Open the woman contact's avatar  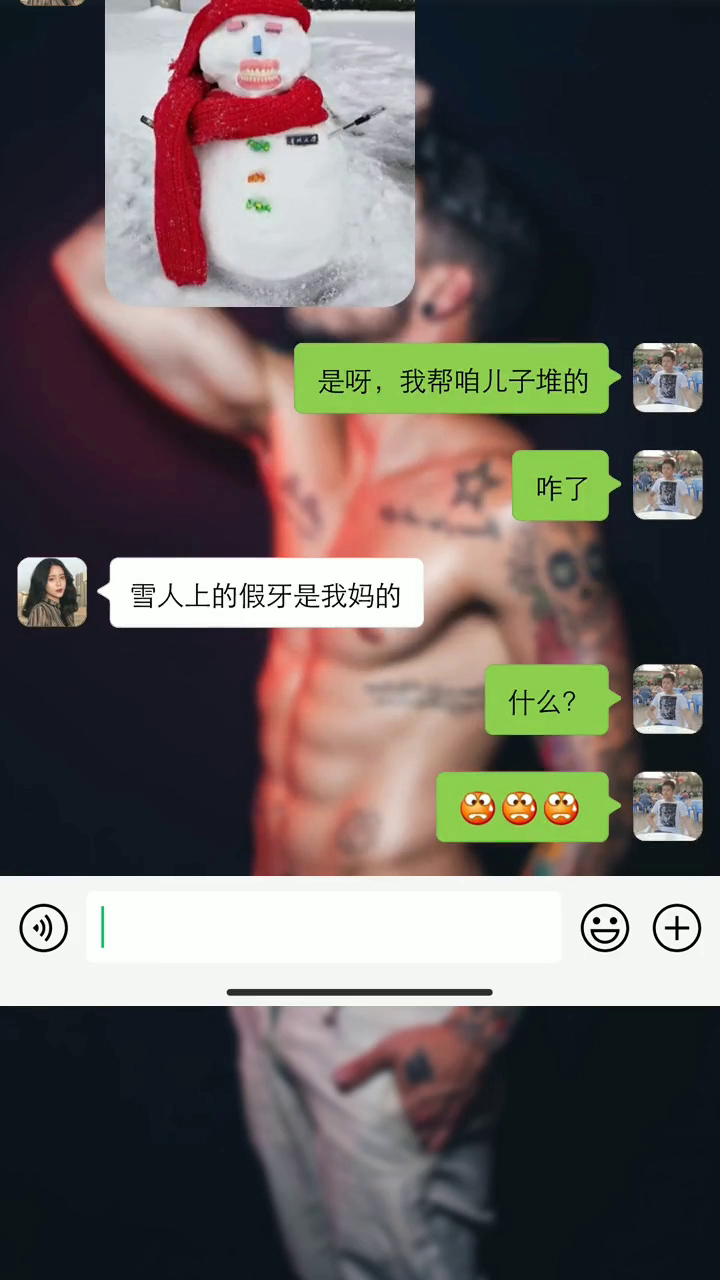tap(52, 592)
